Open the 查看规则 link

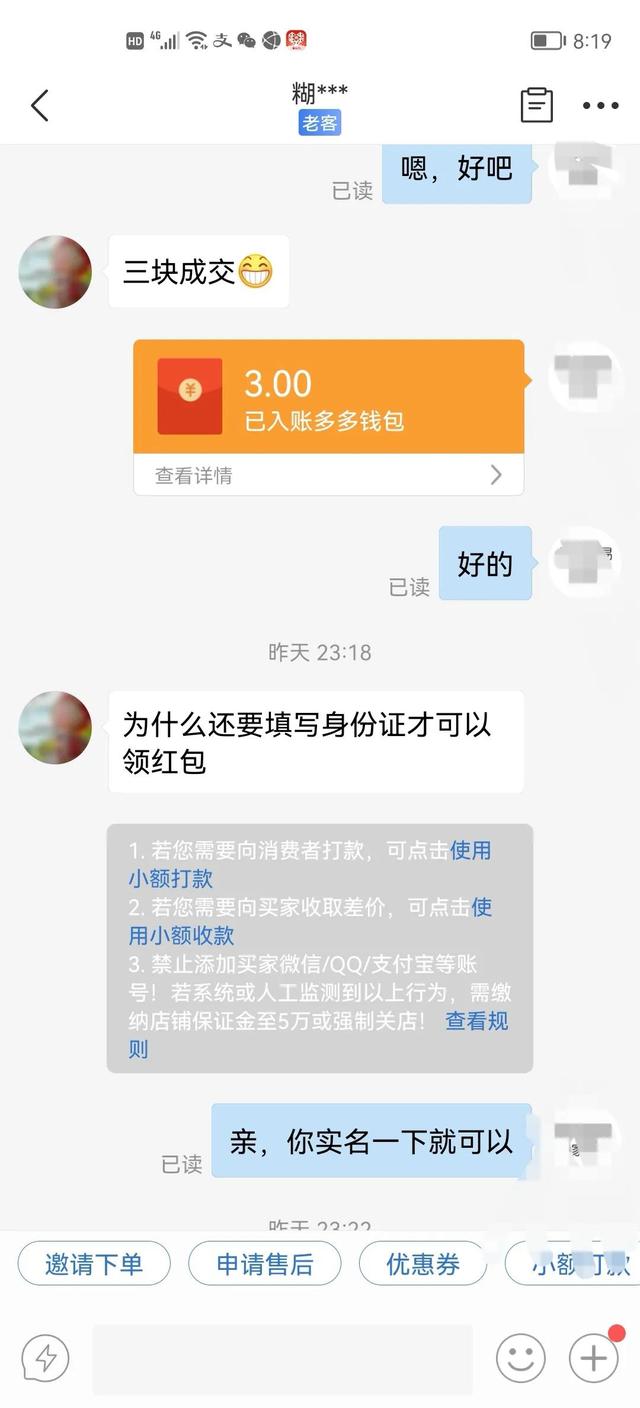[x=476, y=1021]
